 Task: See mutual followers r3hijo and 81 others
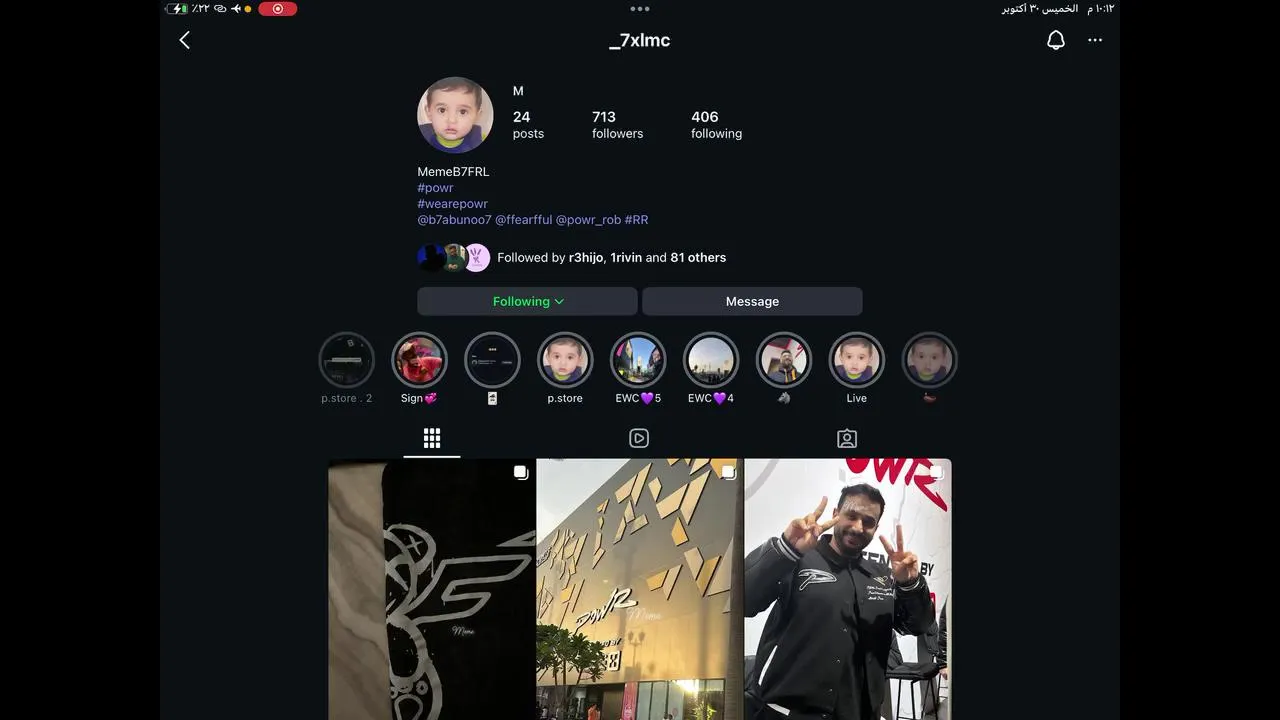611,258
